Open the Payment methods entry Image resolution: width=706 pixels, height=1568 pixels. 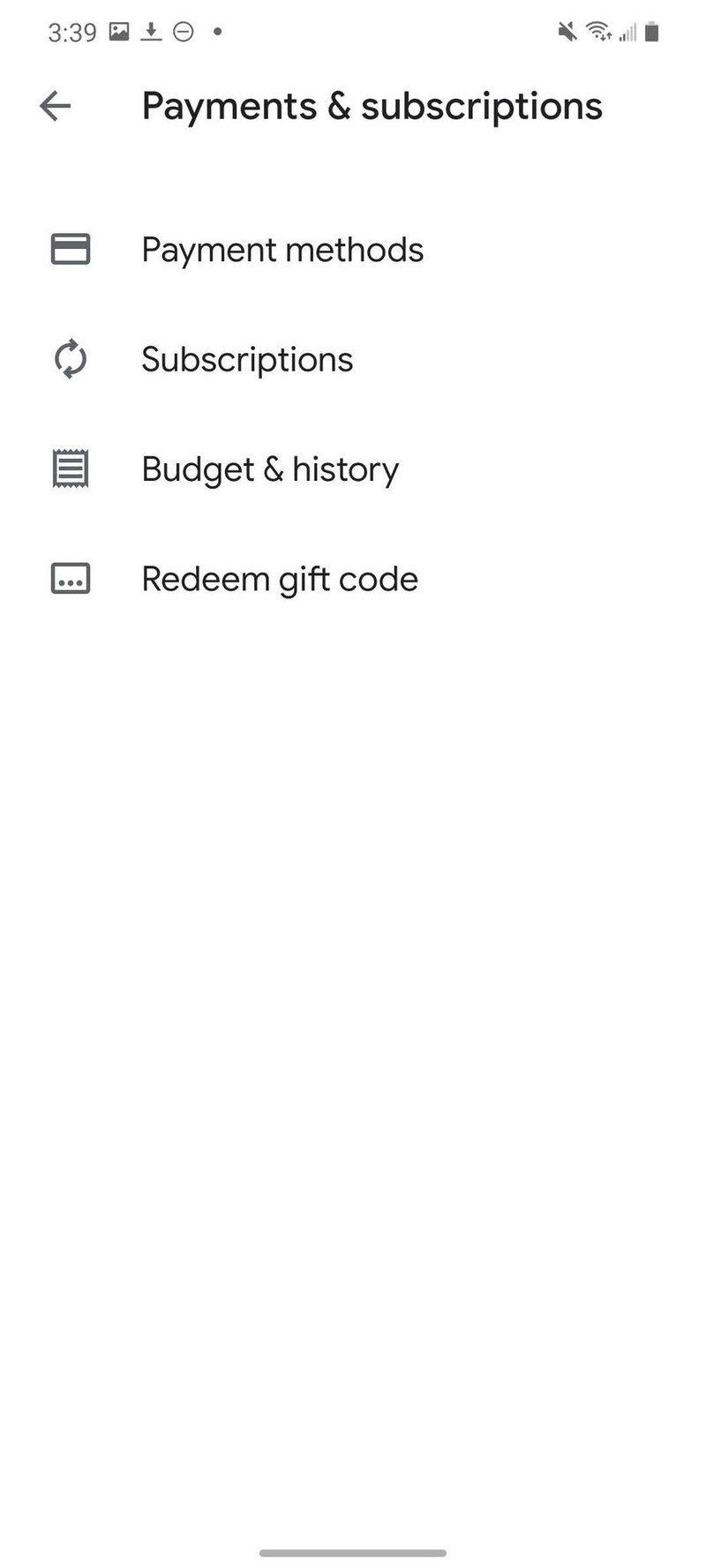click(x=282, y=250)
